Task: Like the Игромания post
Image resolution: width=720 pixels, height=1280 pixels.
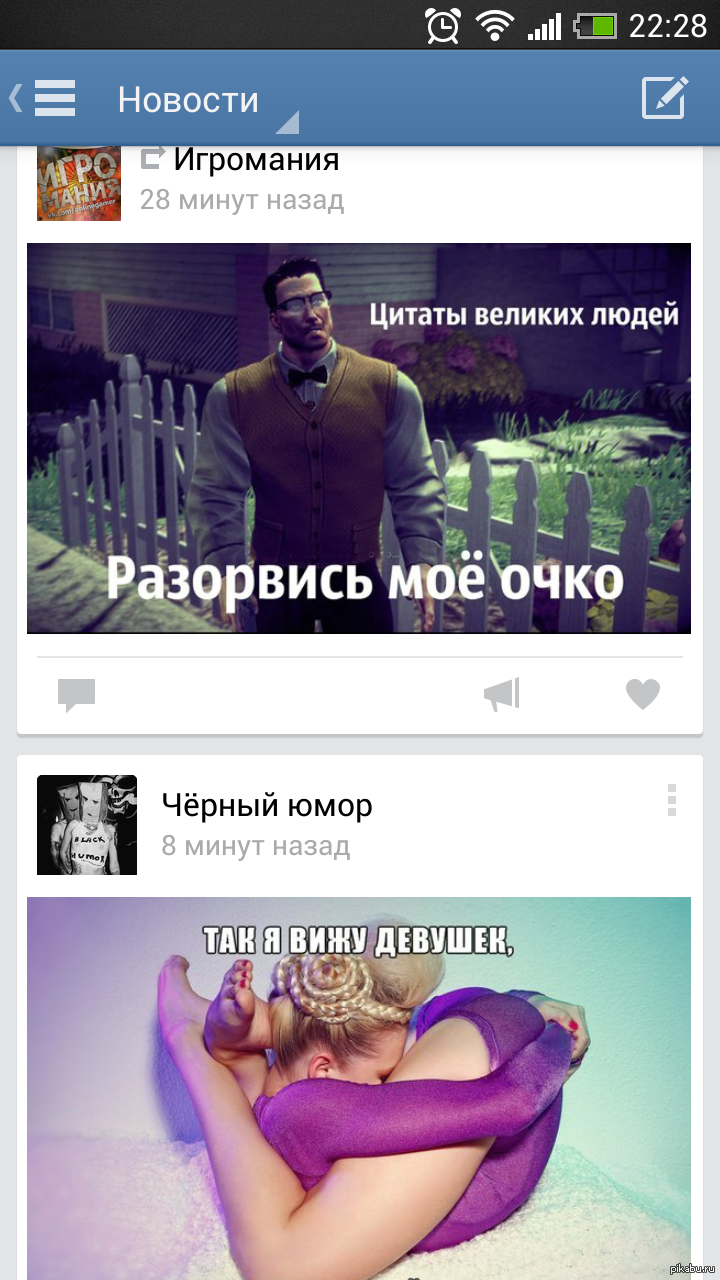Action: [643, 694]
